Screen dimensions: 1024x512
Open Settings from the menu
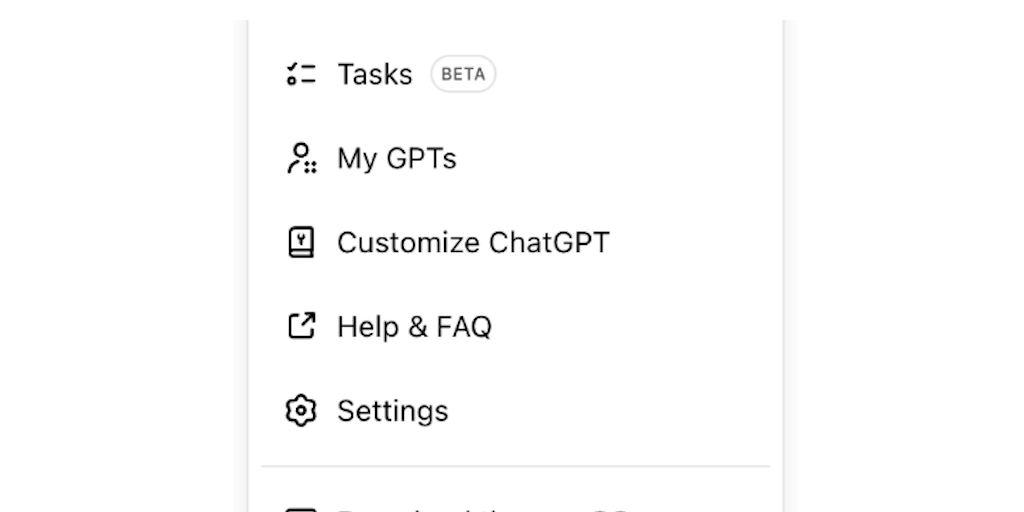[x=392, y=411]
